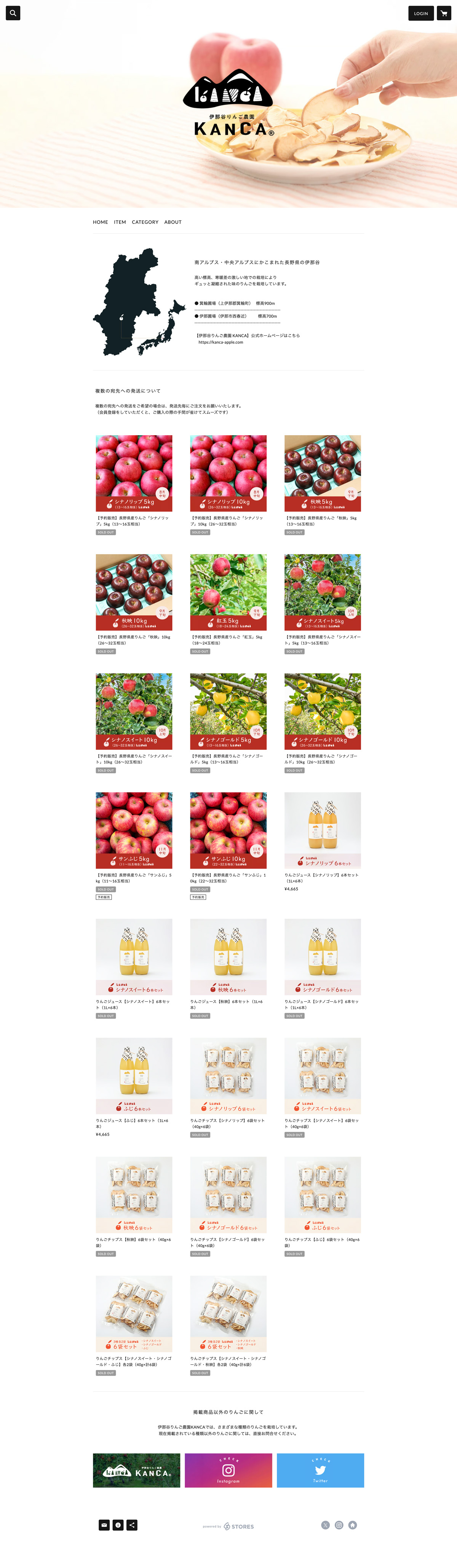Open the CATEGORY menu
Image resolution: width=457 pixels, height=1568 pixels.
click(x=145, y=222)
